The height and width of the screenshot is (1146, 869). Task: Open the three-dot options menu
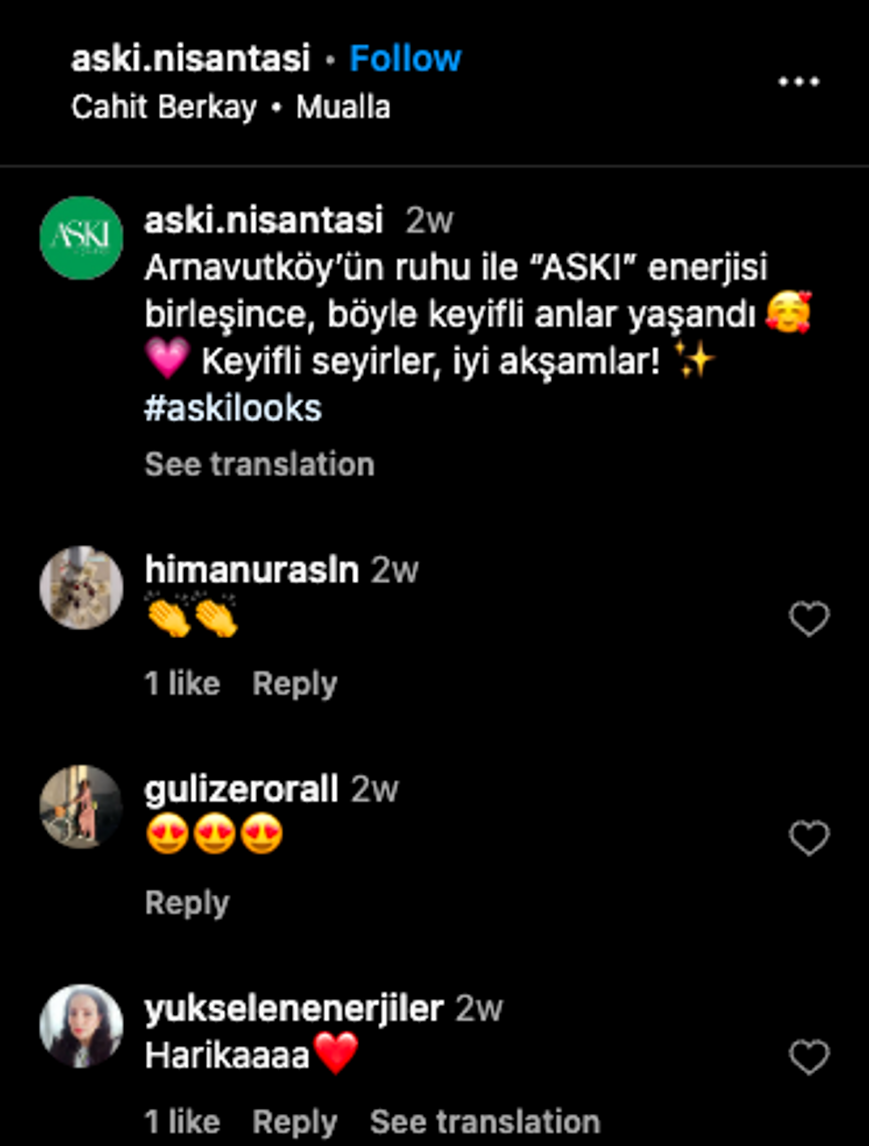(798, 82)
